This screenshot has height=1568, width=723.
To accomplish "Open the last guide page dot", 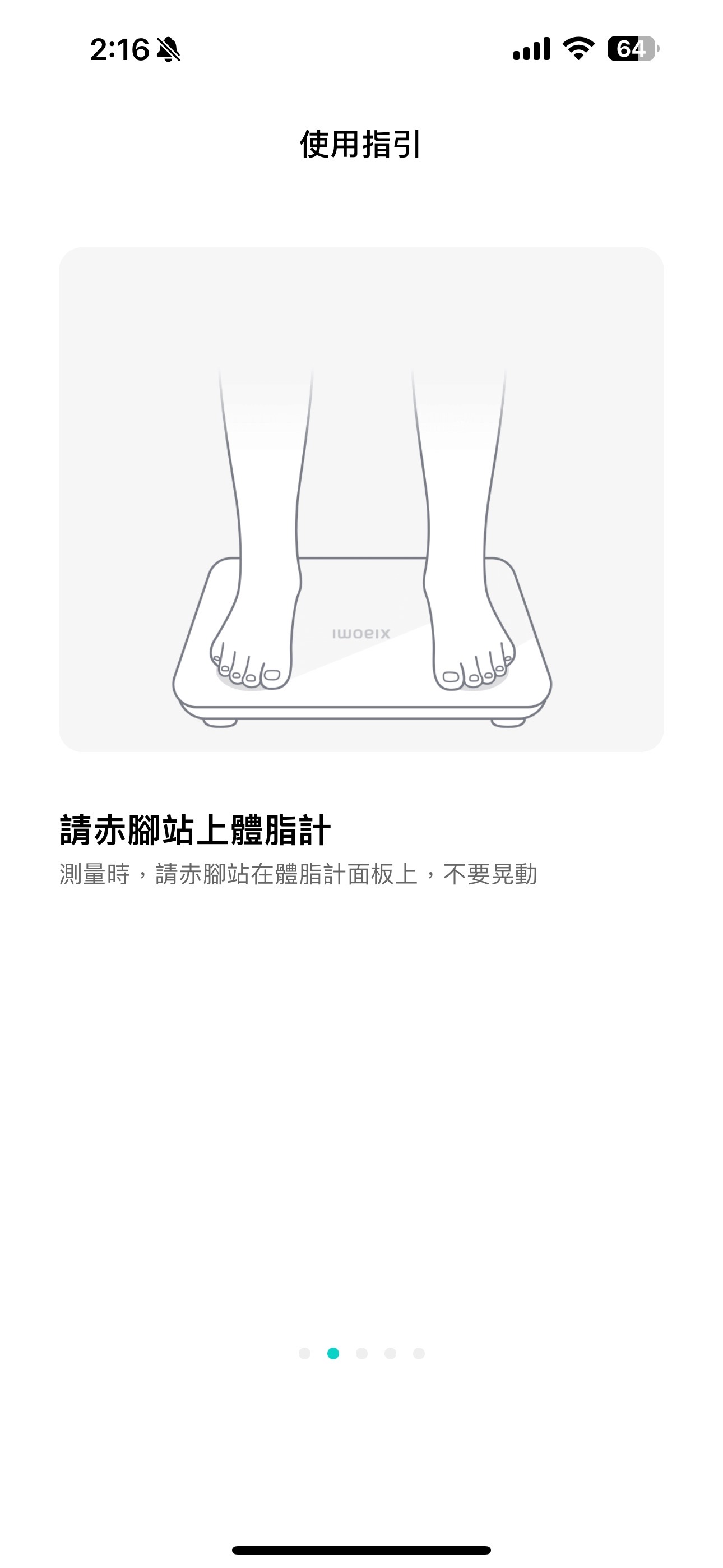I will click(419, 1353).
